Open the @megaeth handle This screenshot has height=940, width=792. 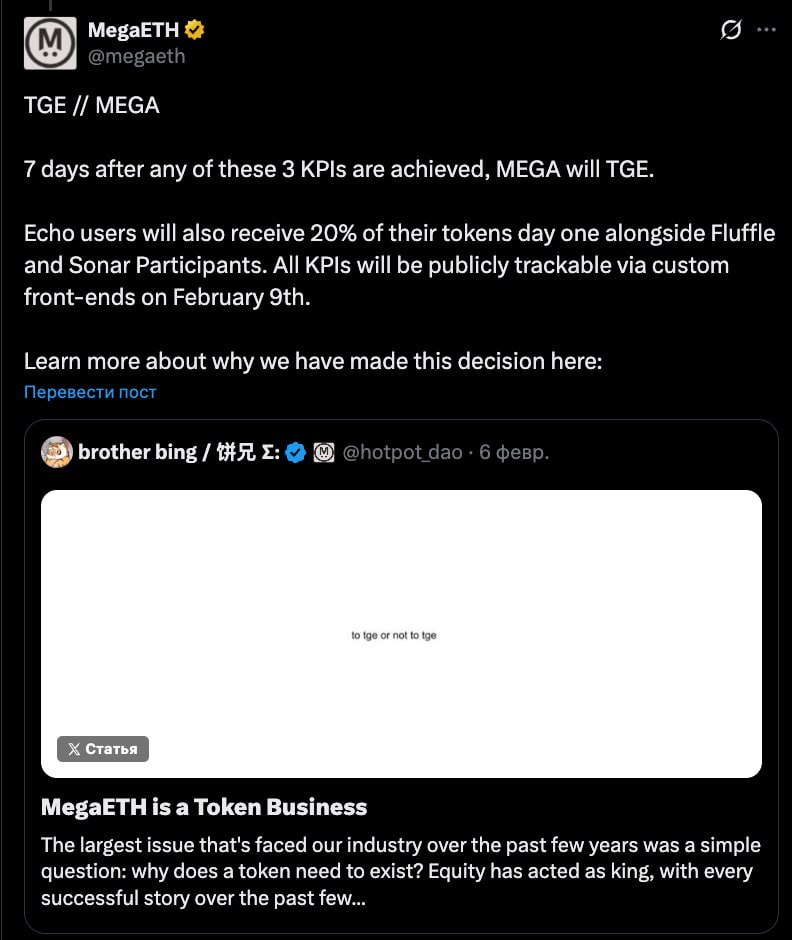pyautogui.click(x=136, y=56)
